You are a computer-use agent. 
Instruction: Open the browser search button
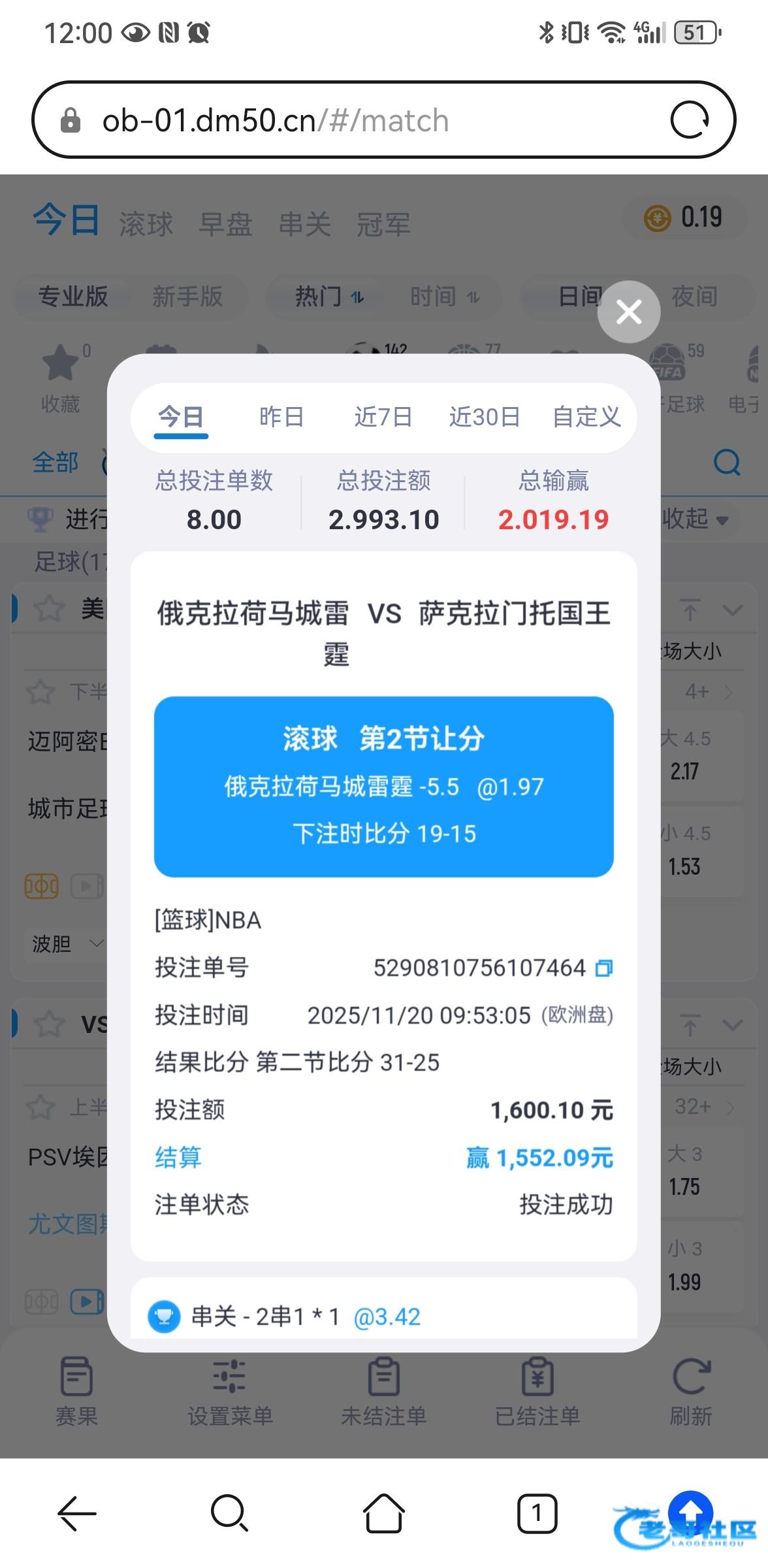click(x=229, y=1512)
